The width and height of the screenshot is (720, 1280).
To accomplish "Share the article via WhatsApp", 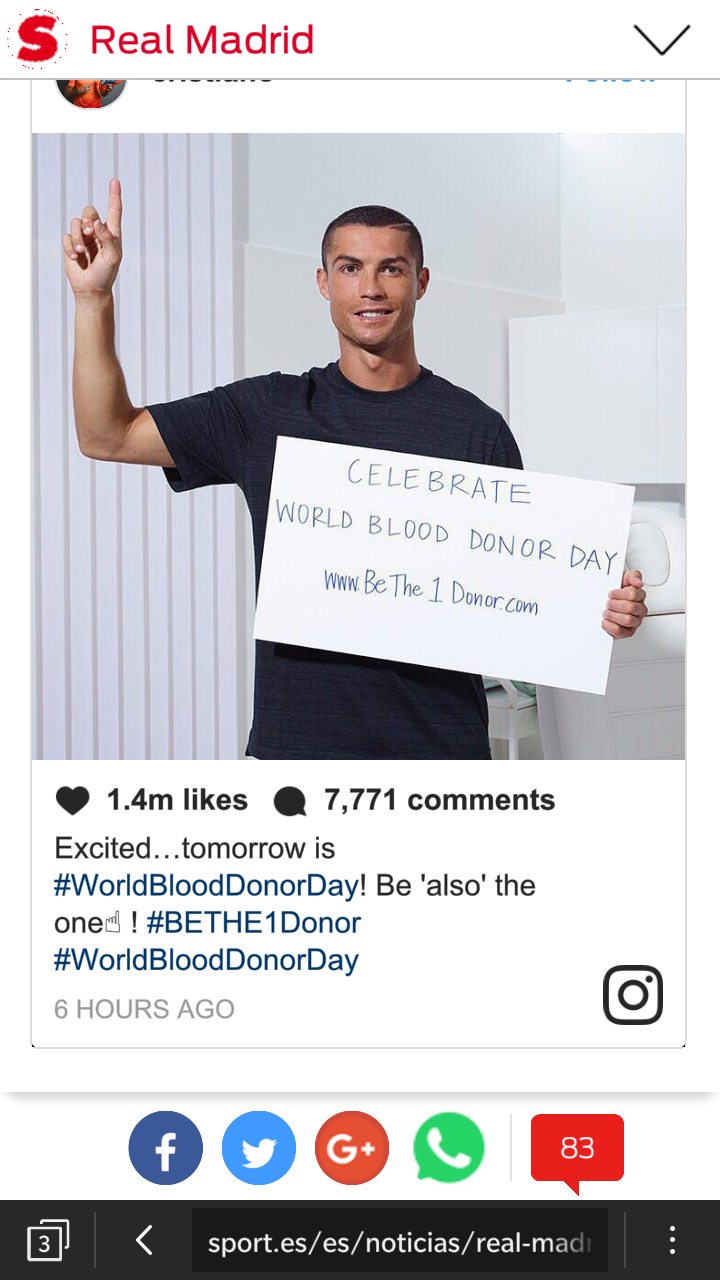I will pyautogui.click(x=448, y=1148).
